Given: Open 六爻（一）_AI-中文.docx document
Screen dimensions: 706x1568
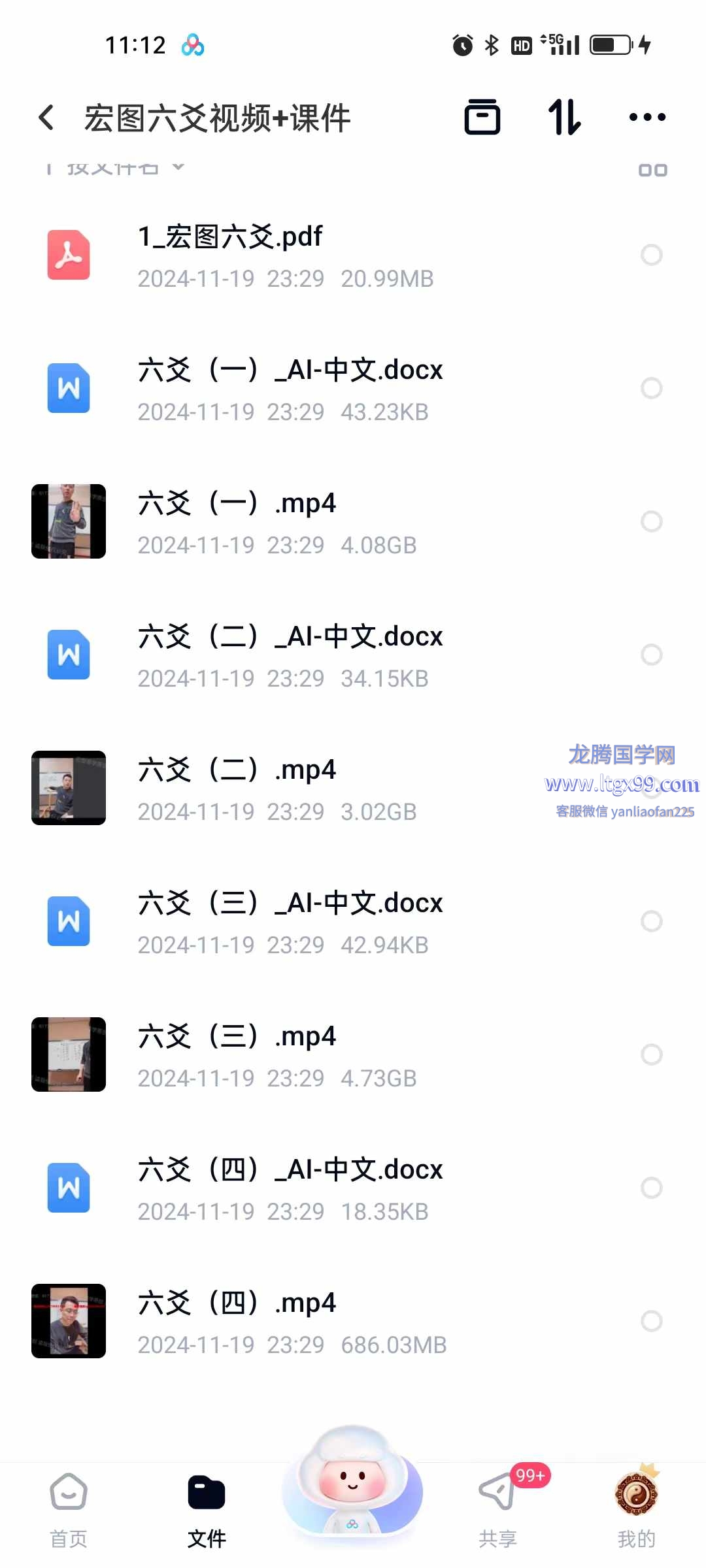Looking at the screenshot, I should 288,389.
